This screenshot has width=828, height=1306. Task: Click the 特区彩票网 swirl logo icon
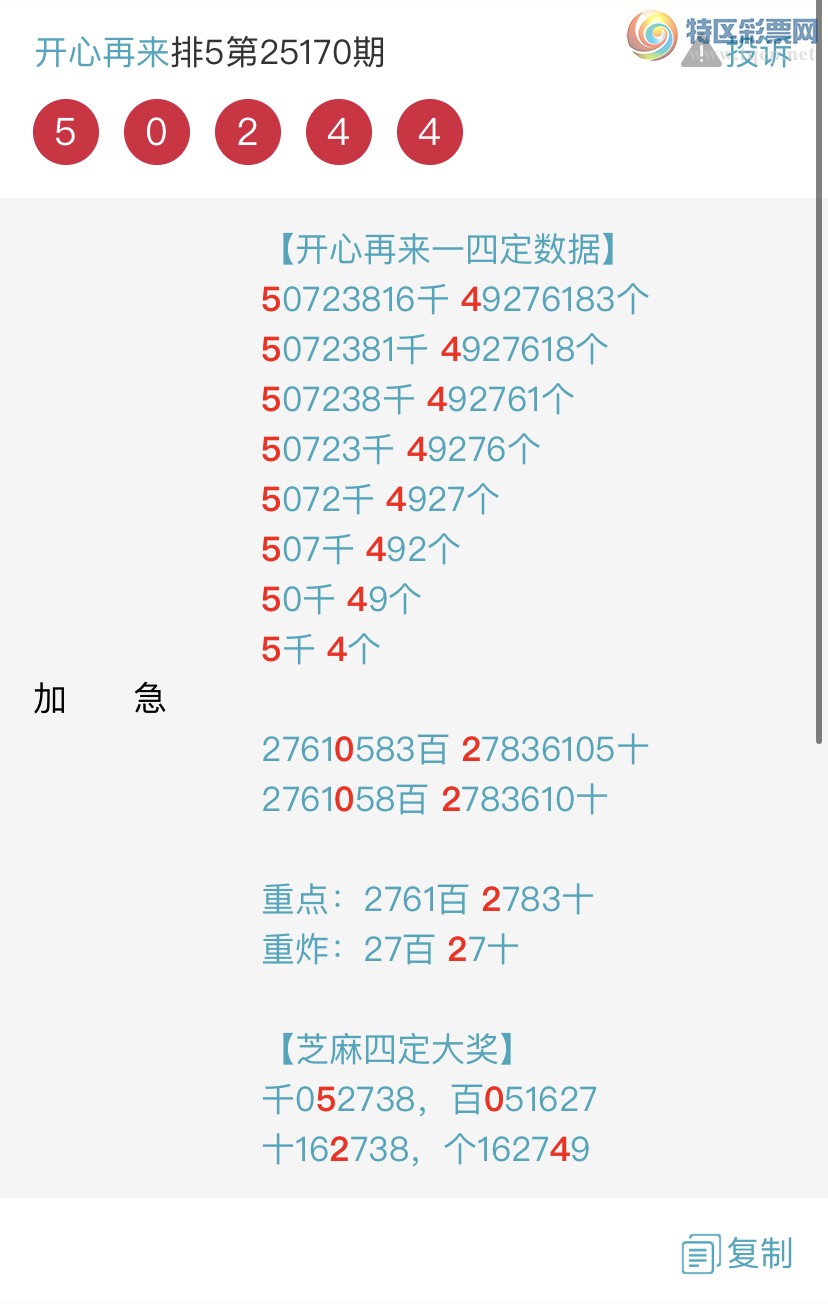click(x=648, y=33)
